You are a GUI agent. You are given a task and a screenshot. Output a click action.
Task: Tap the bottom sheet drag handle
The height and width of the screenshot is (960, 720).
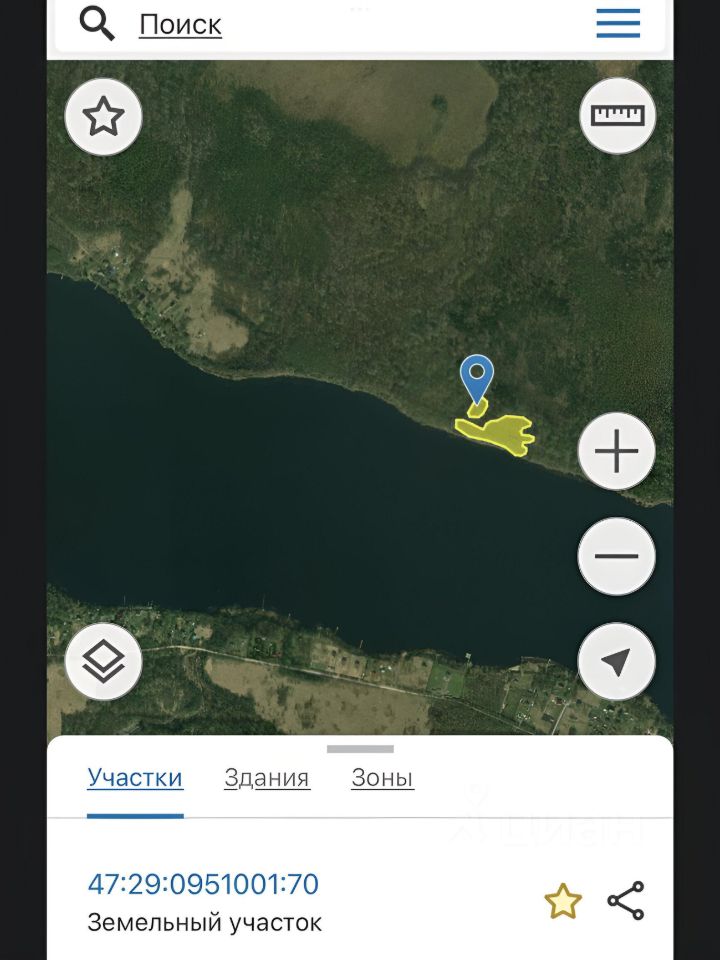tap(360, 749)
